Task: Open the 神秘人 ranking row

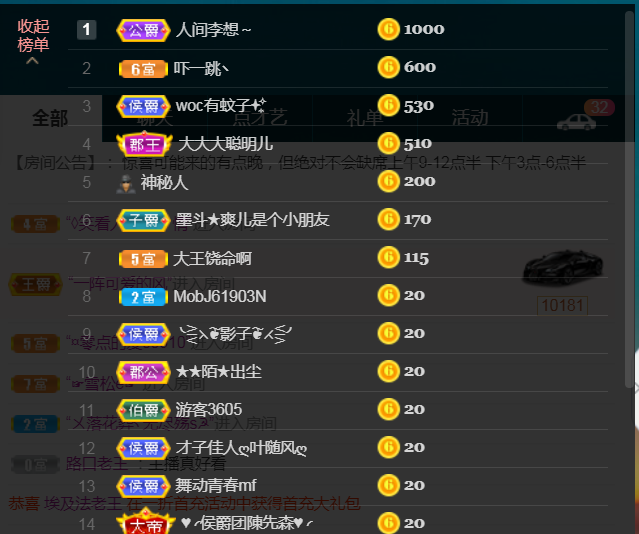Action: [164, 182]
